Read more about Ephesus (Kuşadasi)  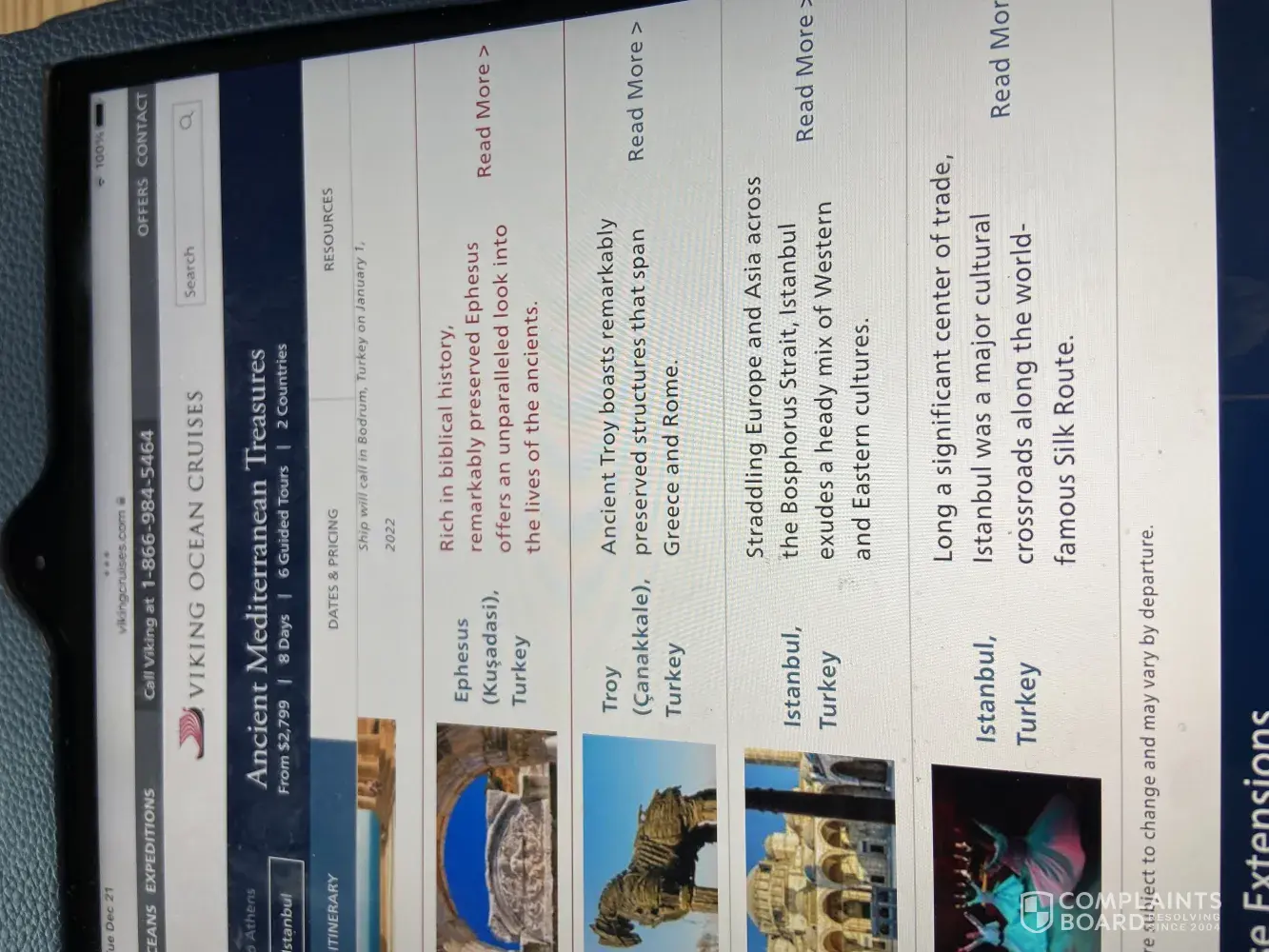coord(485,119)
